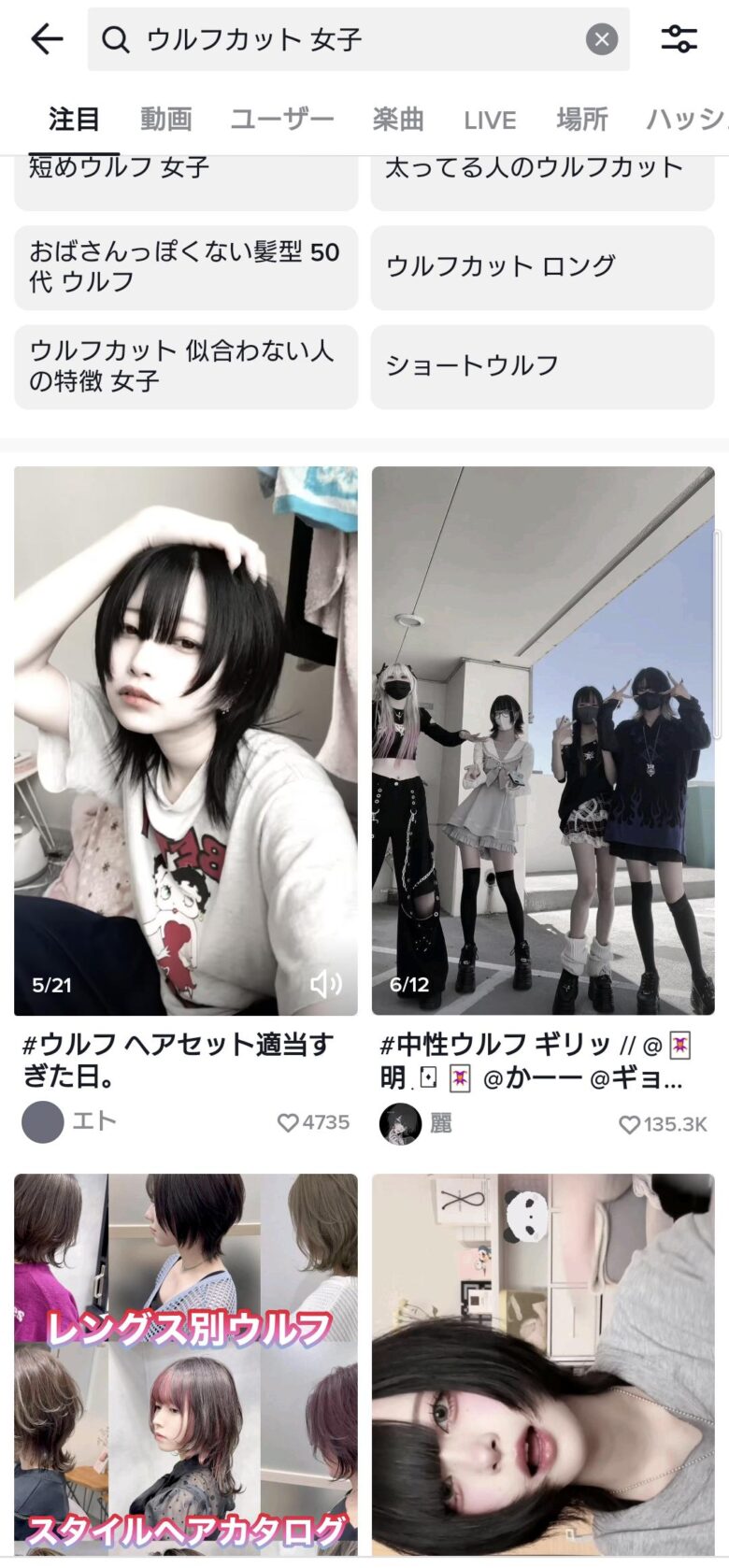Edit the ウルフカット 女子 search field
The width and height of the screenshot is (729, 1568).
(x=355, y=39)
